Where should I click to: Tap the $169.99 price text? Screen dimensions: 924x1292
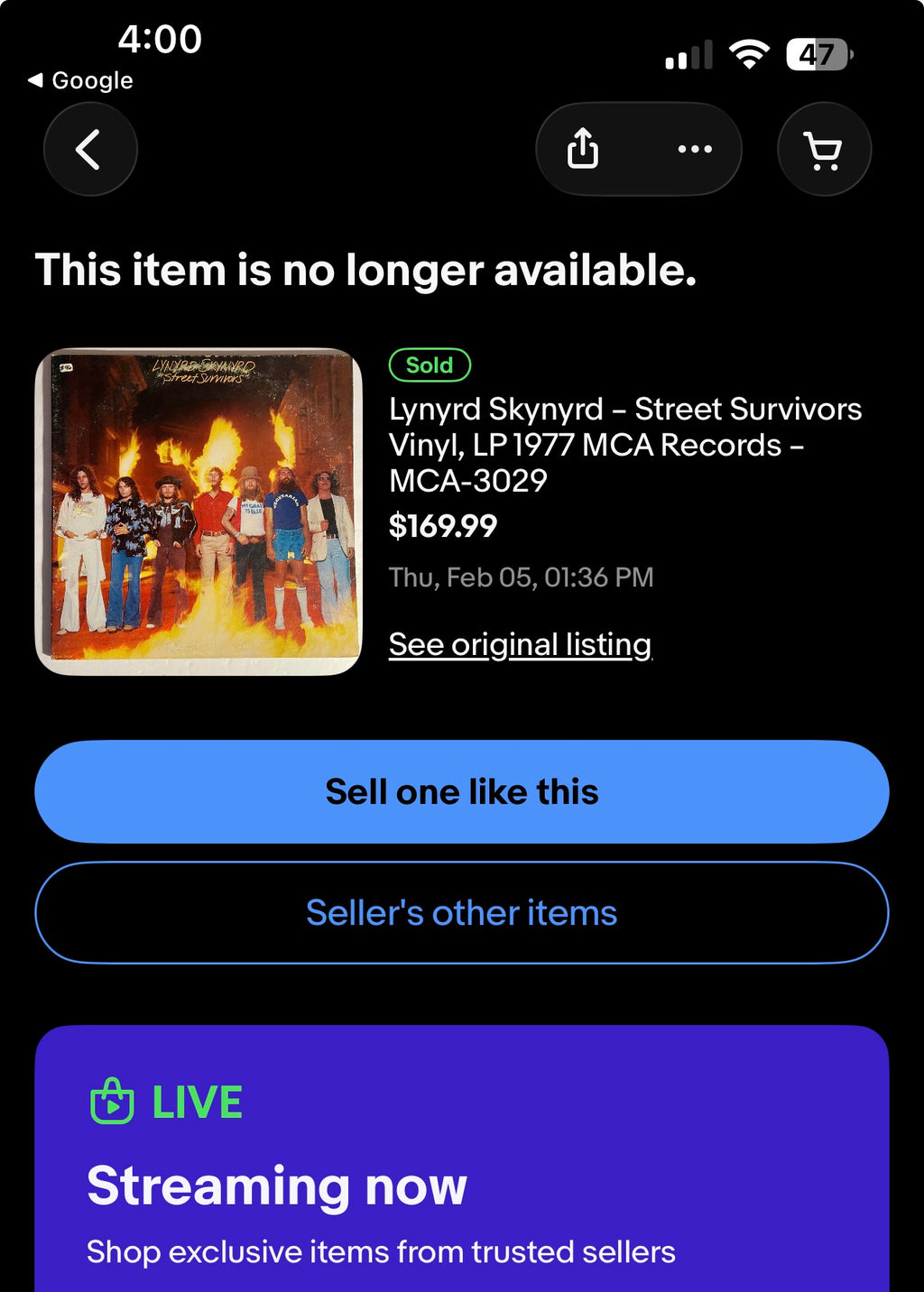coord(443,526)
